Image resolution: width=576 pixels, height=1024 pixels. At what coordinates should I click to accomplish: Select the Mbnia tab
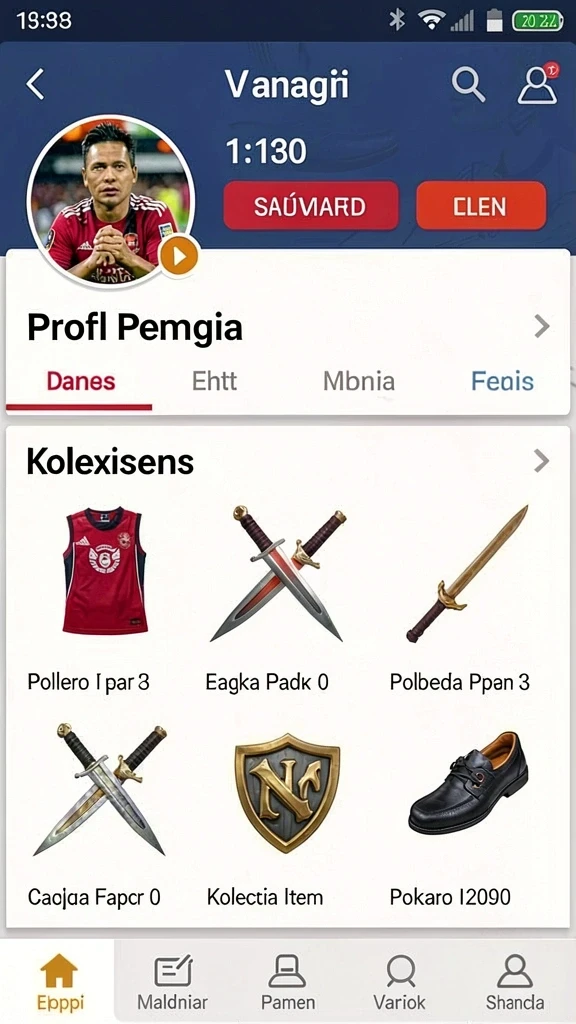pos(359,381)
